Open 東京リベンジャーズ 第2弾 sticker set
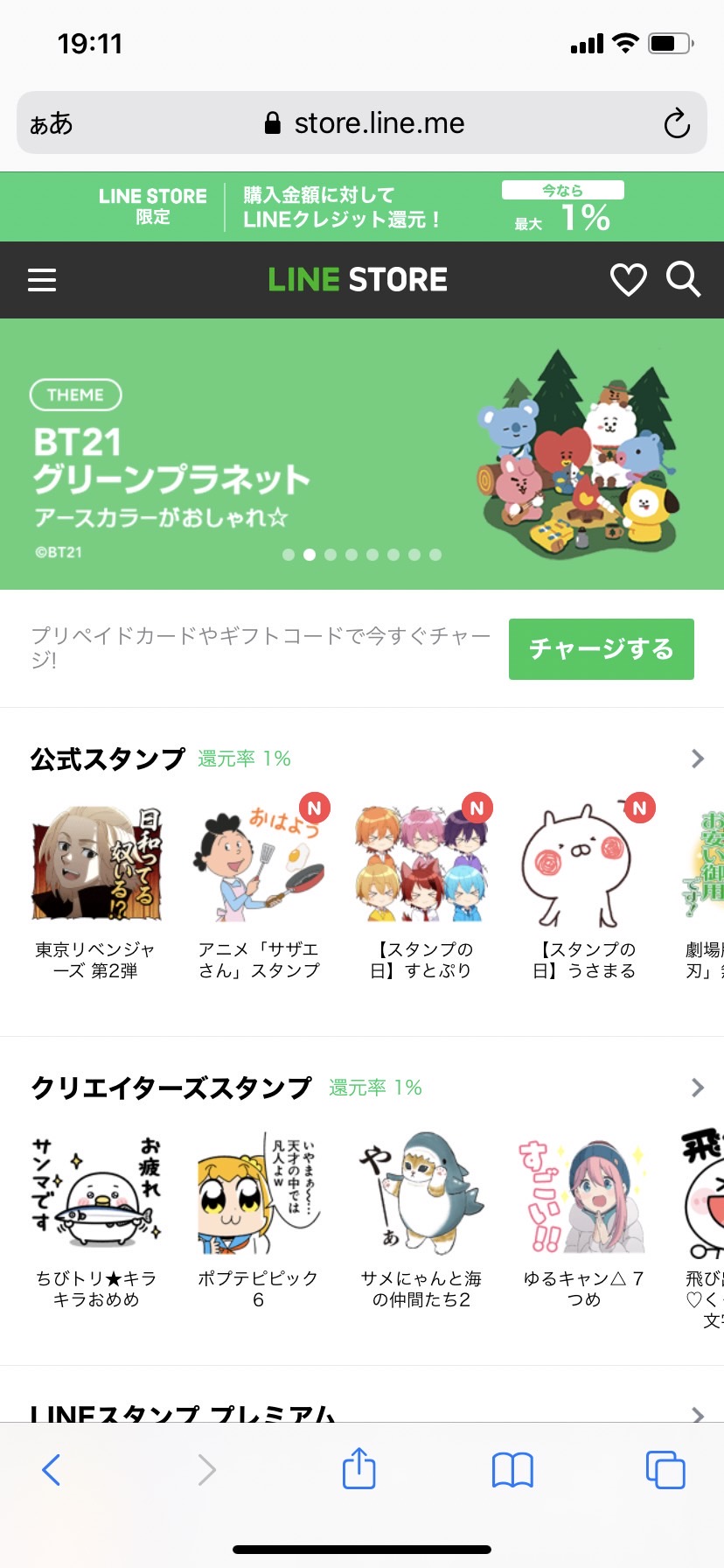Image resolution: width=724 pixels, height=1568 pixels. point(96,864)
